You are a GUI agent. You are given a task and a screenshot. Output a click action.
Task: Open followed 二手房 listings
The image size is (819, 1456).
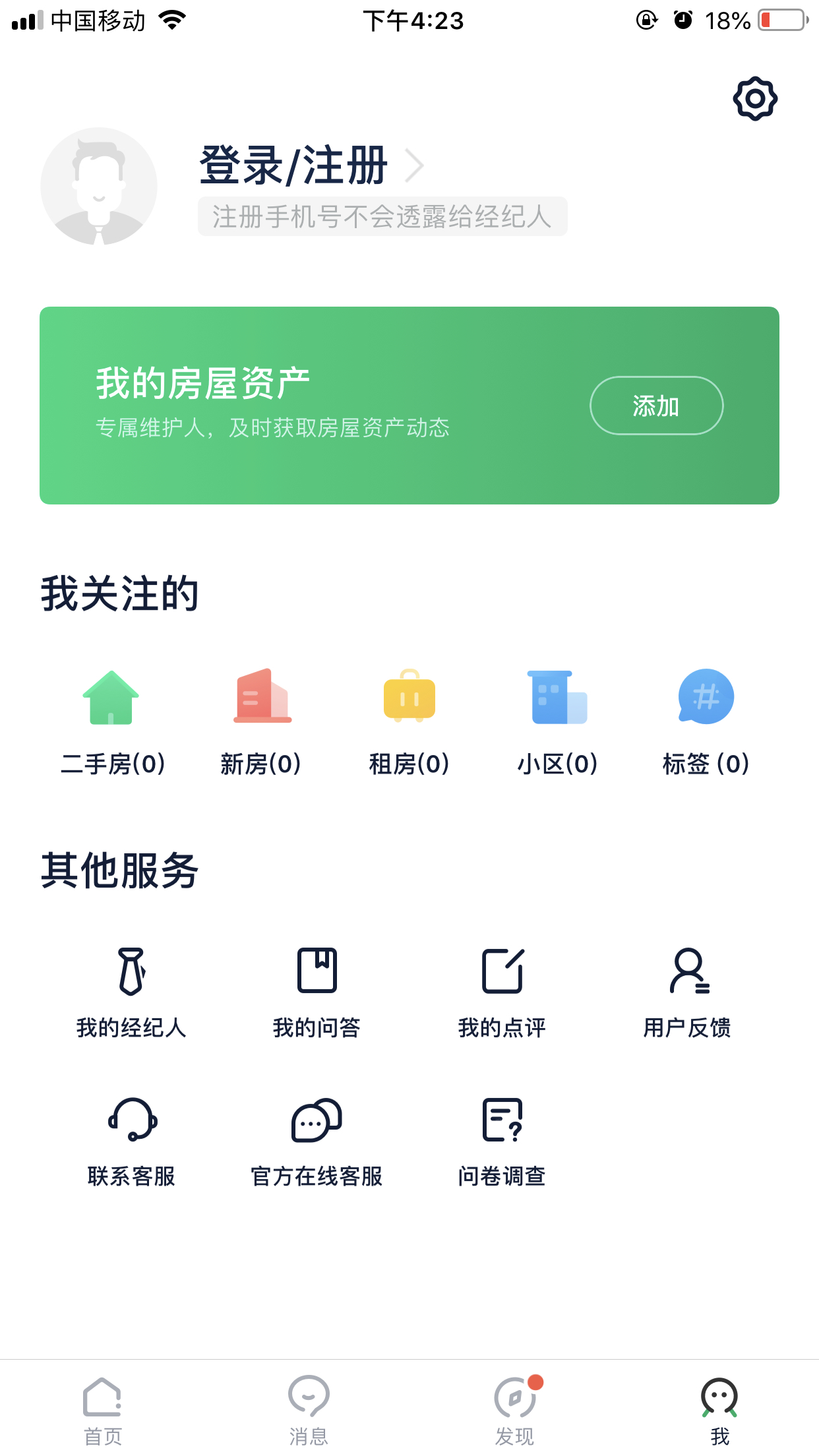coord(112,723)
